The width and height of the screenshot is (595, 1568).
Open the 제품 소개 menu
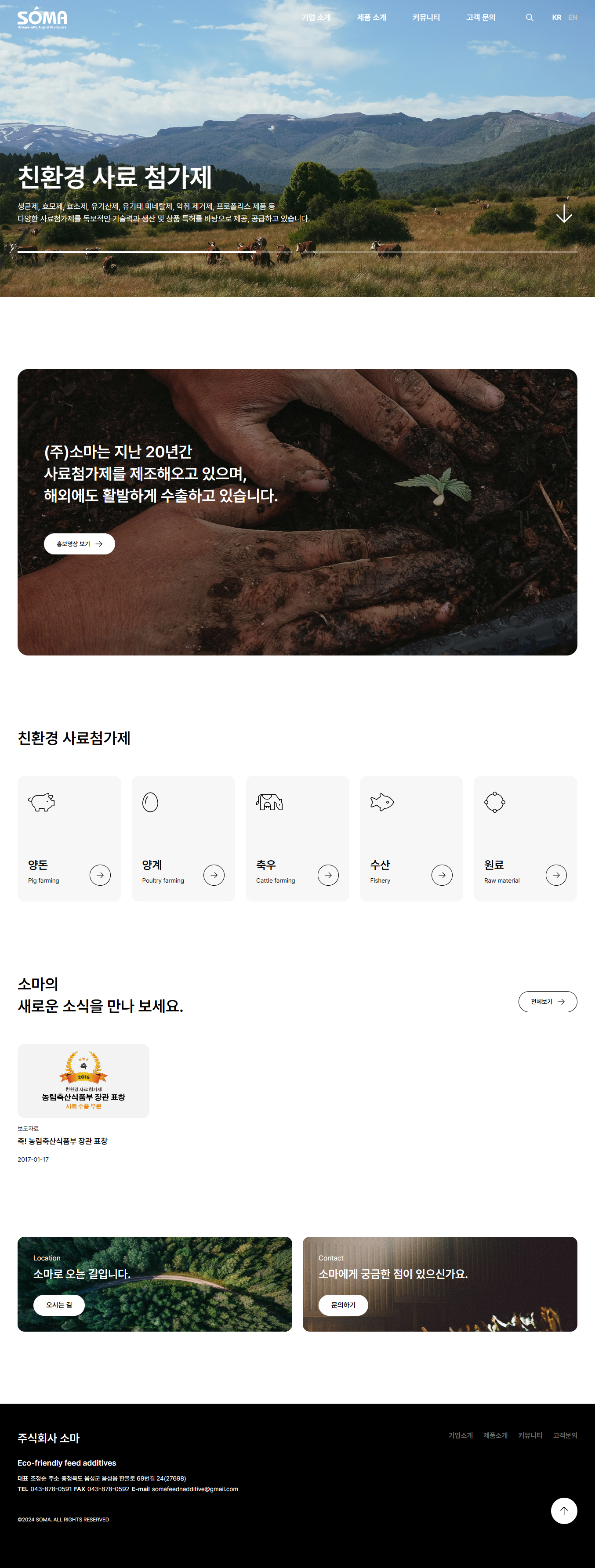point(371,18)
